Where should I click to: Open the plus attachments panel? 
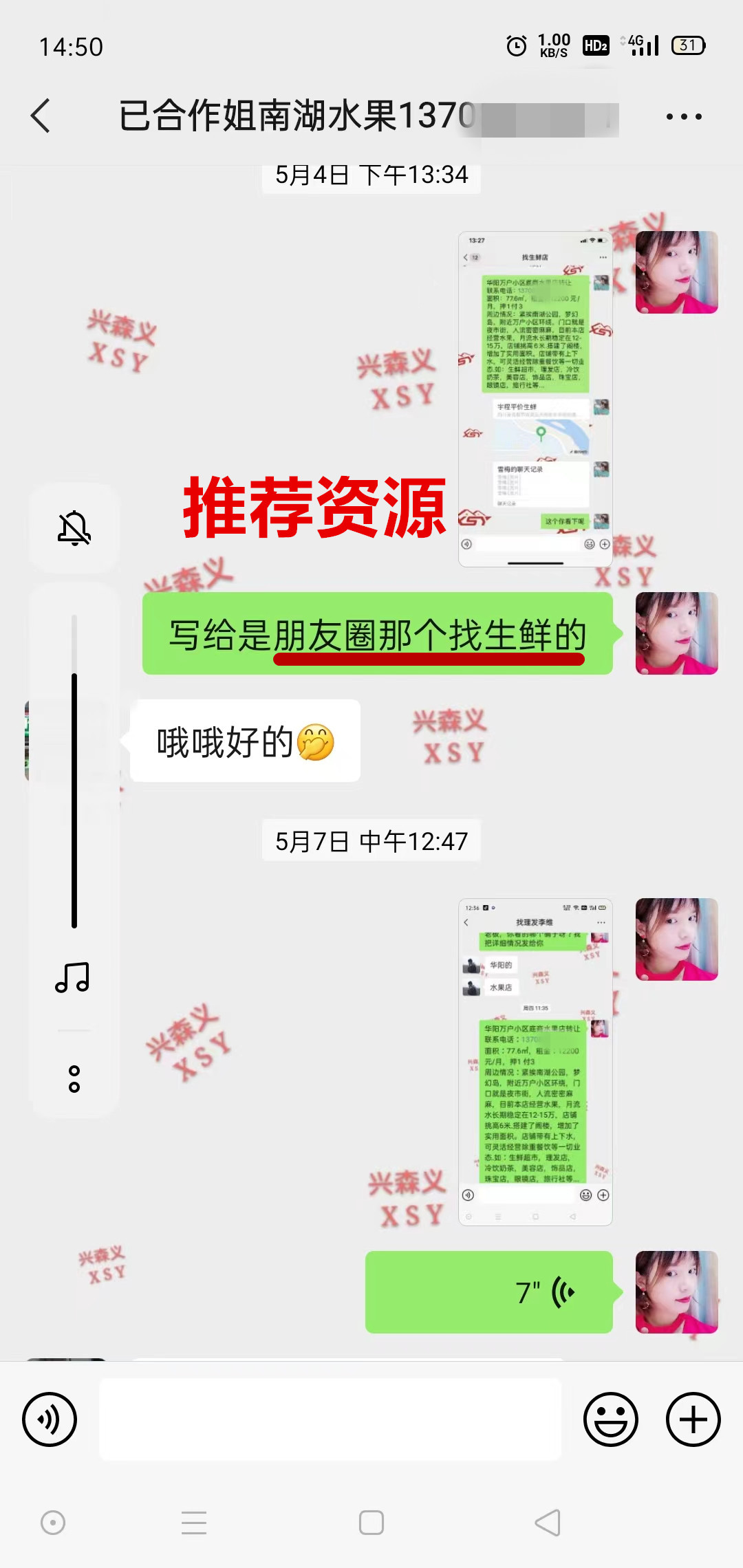pyautogui.click(x=693, y=1419)
